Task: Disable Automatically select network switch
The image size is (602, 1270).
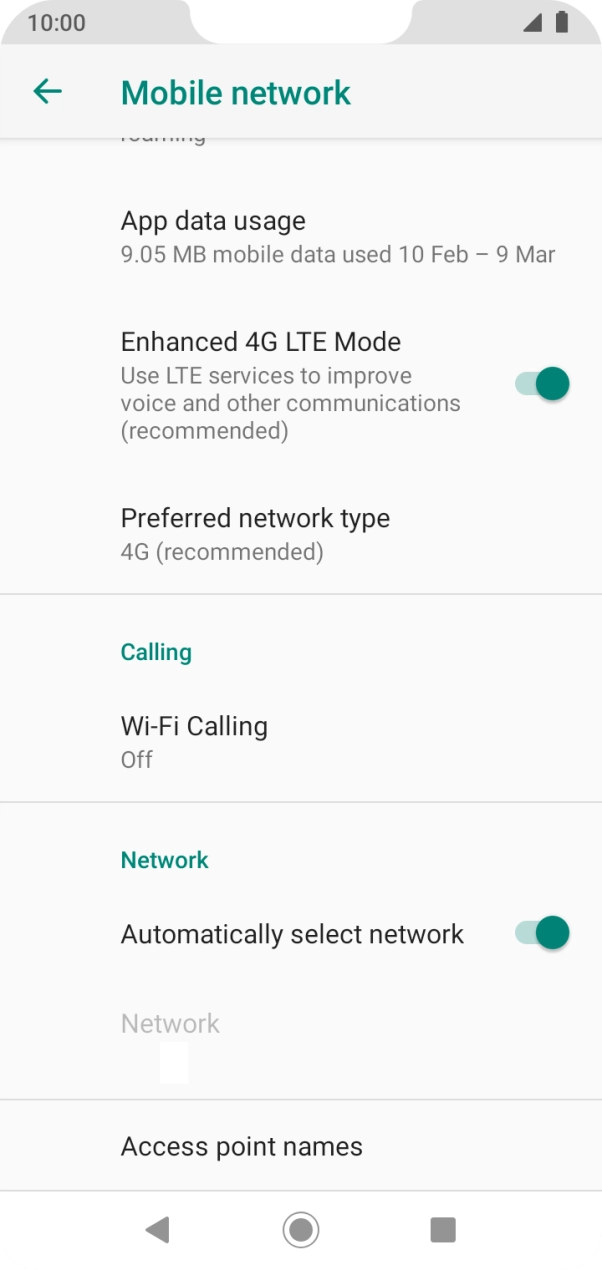Action: pos(542,933)
